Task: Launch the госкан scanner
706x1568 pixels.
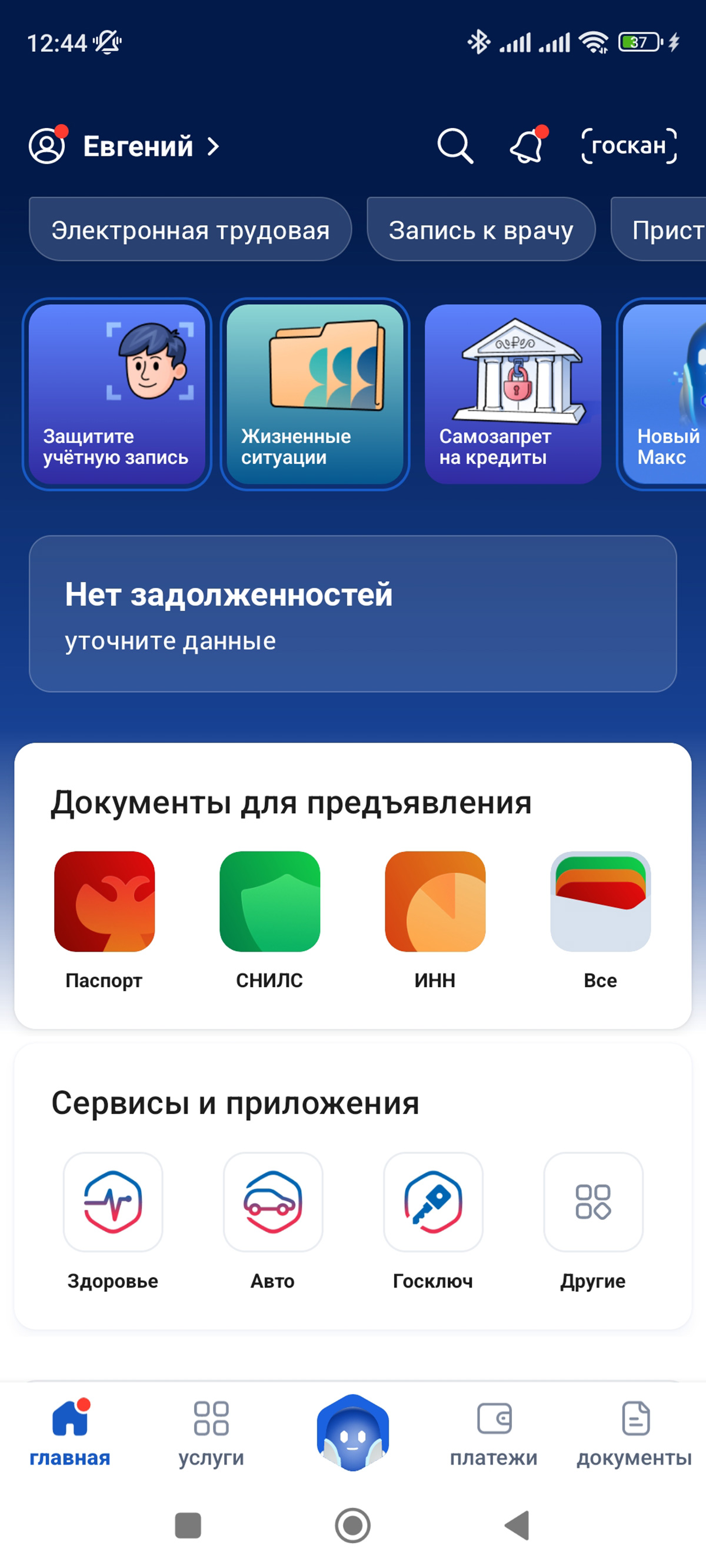Action: 629,146
